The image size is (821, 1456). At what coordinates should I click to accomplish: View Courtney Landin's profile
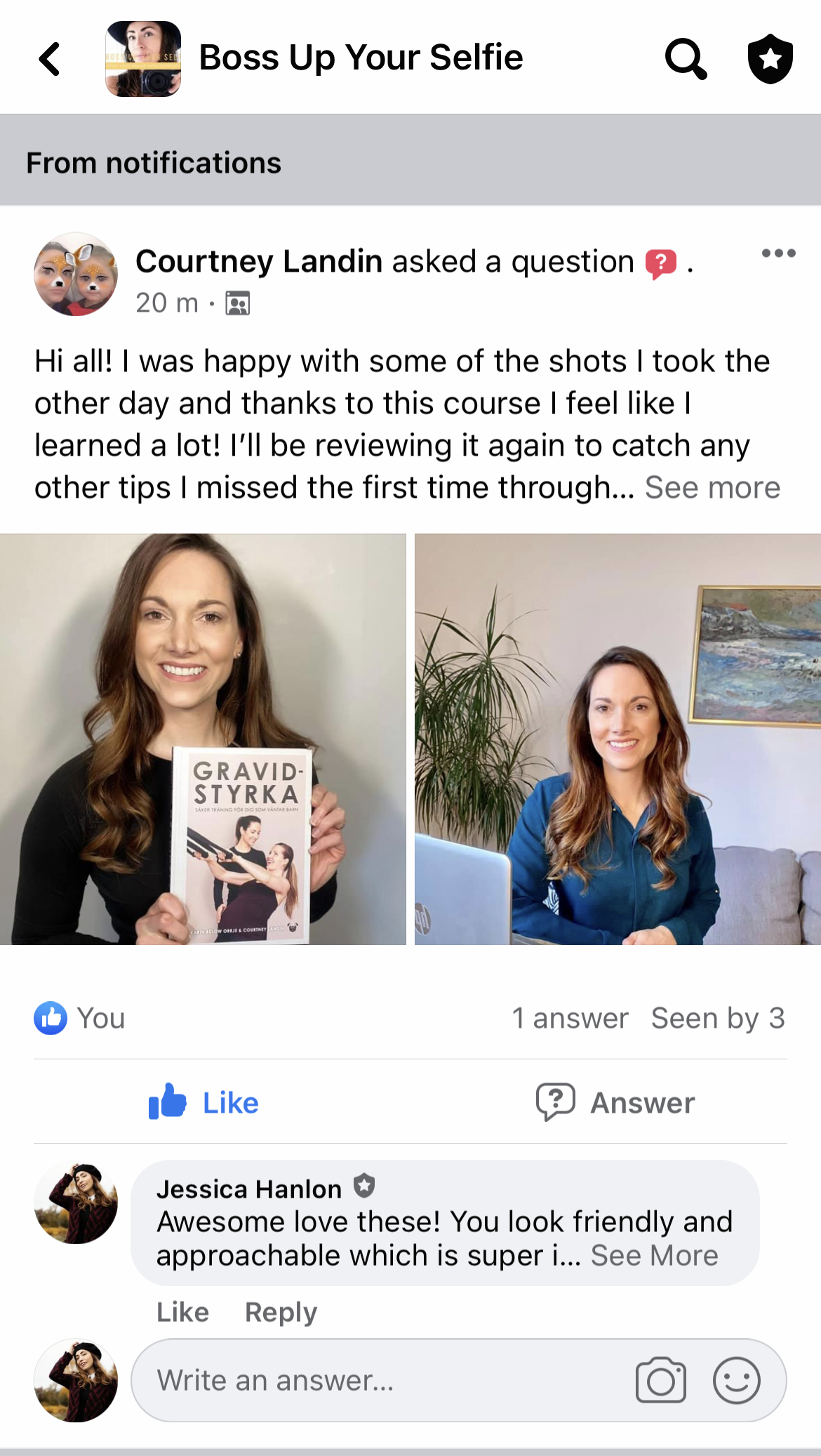(x=258, y=261)
